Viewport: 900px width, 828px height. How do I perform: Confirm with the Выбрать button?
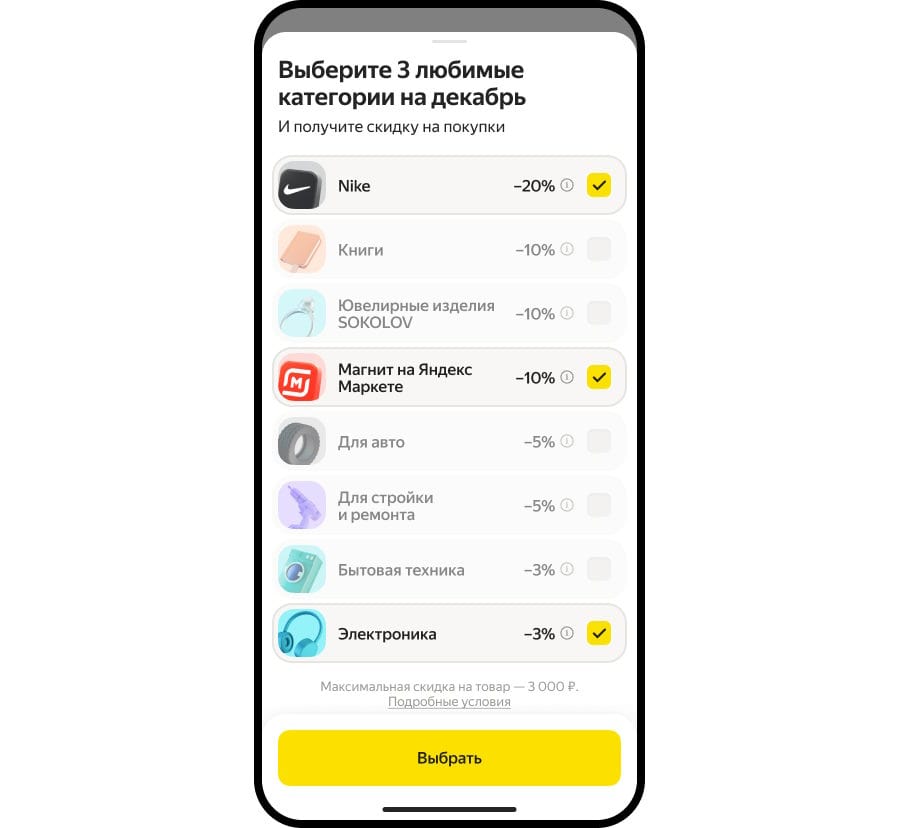[x=449, y=758]
